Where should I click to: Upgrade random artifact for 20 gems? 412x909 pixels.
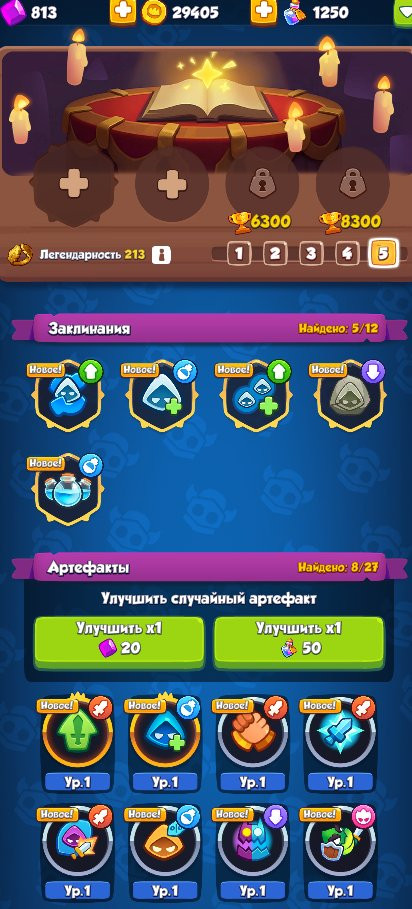pos(119,642)
